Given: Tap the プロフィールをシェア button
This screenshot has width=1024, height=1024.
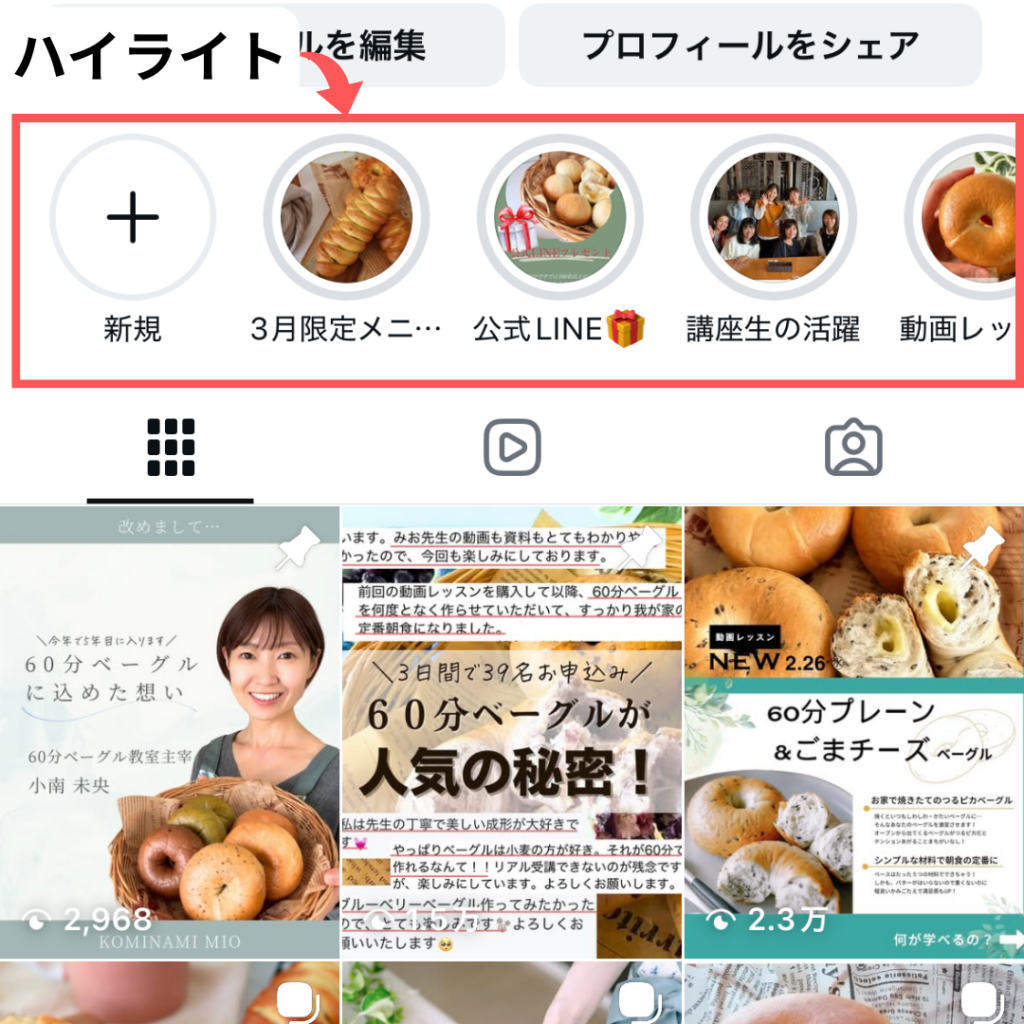Looking at the screenshot, I should point(750,45).
